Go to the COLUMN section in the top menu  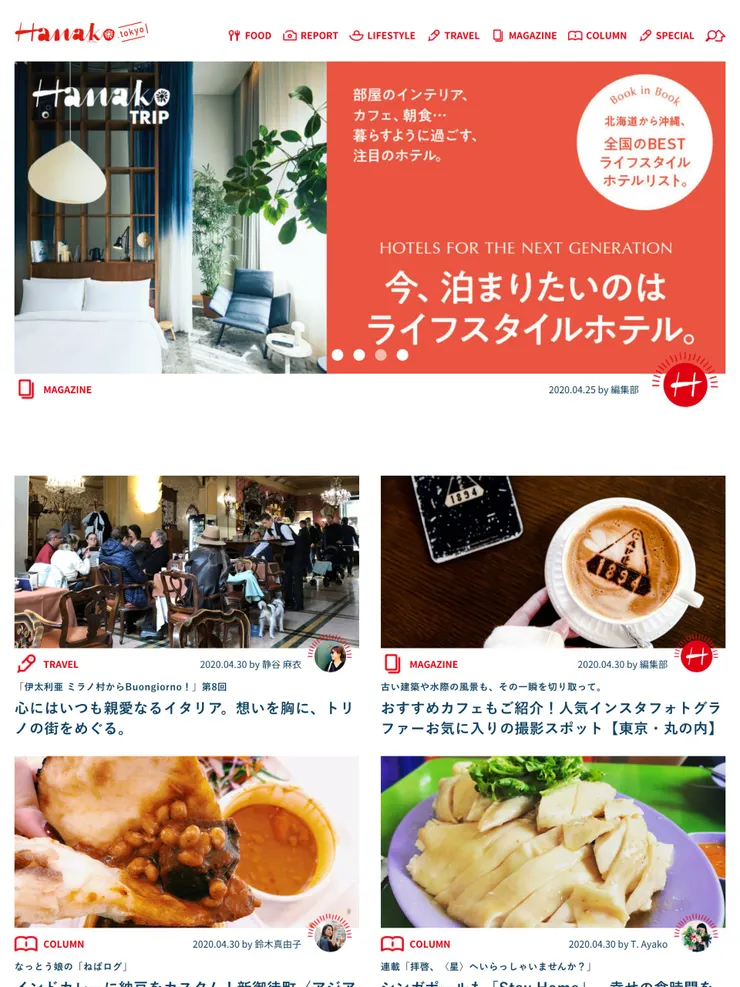[x=598, y=36]
